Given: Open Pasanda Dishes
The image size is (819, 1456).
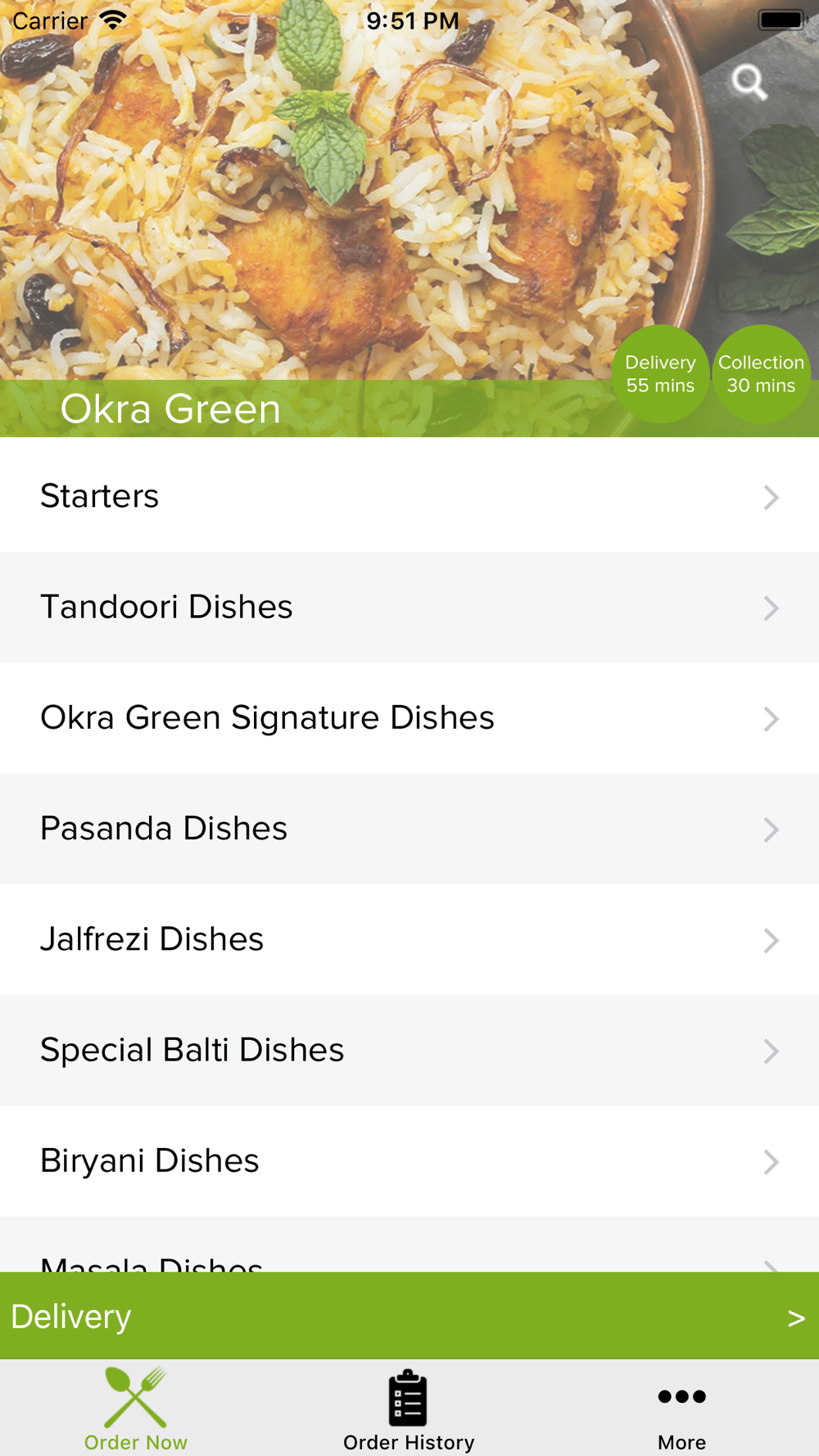Looking at the screenshot, I should pyautogui.click(x=409, y=829).
